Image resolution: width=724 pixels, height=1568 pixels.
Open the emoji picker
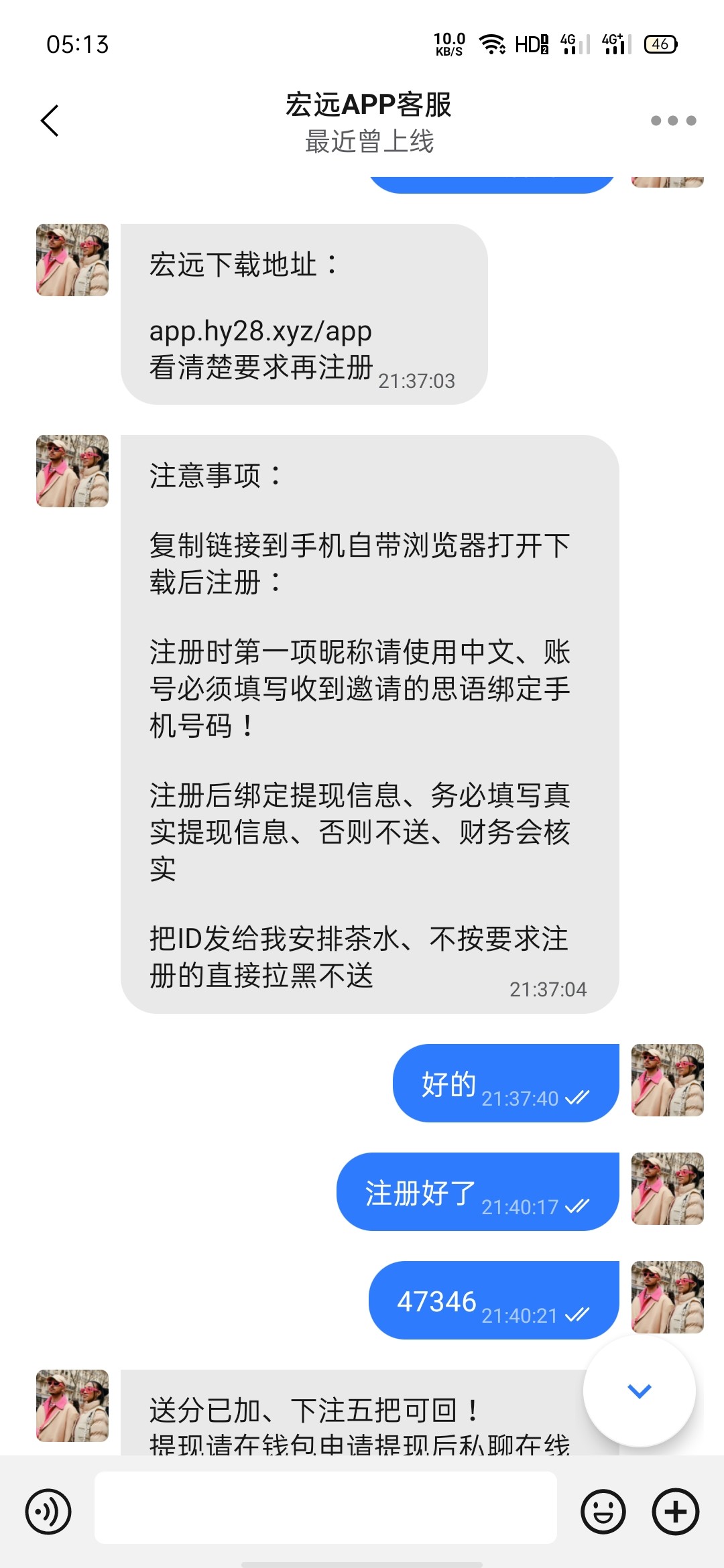coord(603,1512)
